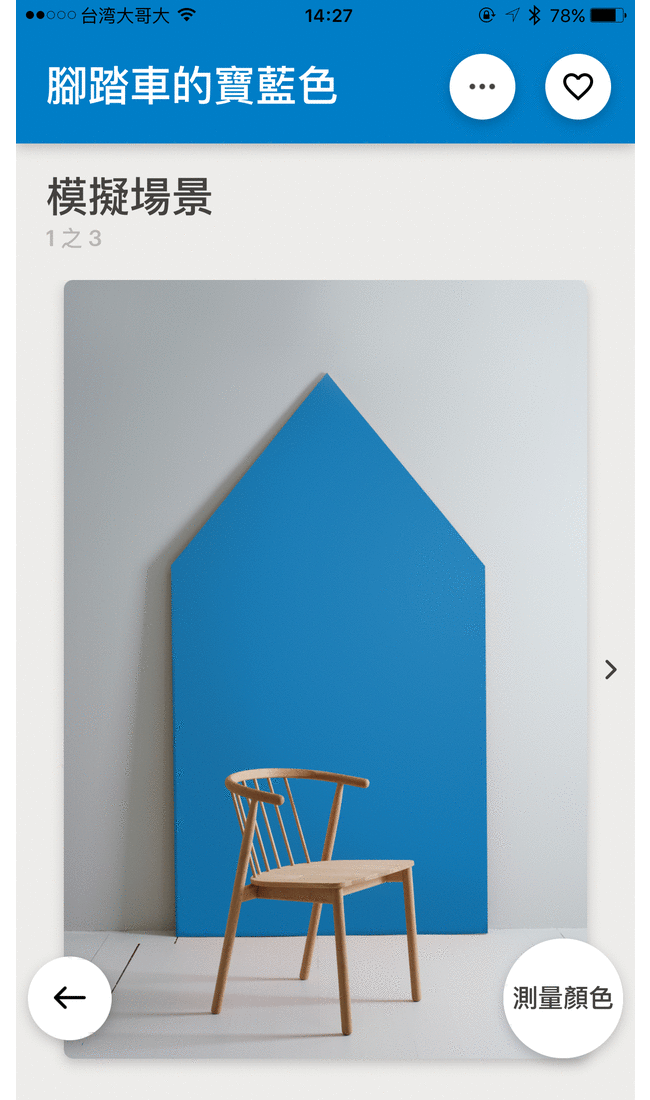Screen dimensions: 650x1100
Task: Tap the 測量顏色 measure color button
Action: tap(562, 997)
